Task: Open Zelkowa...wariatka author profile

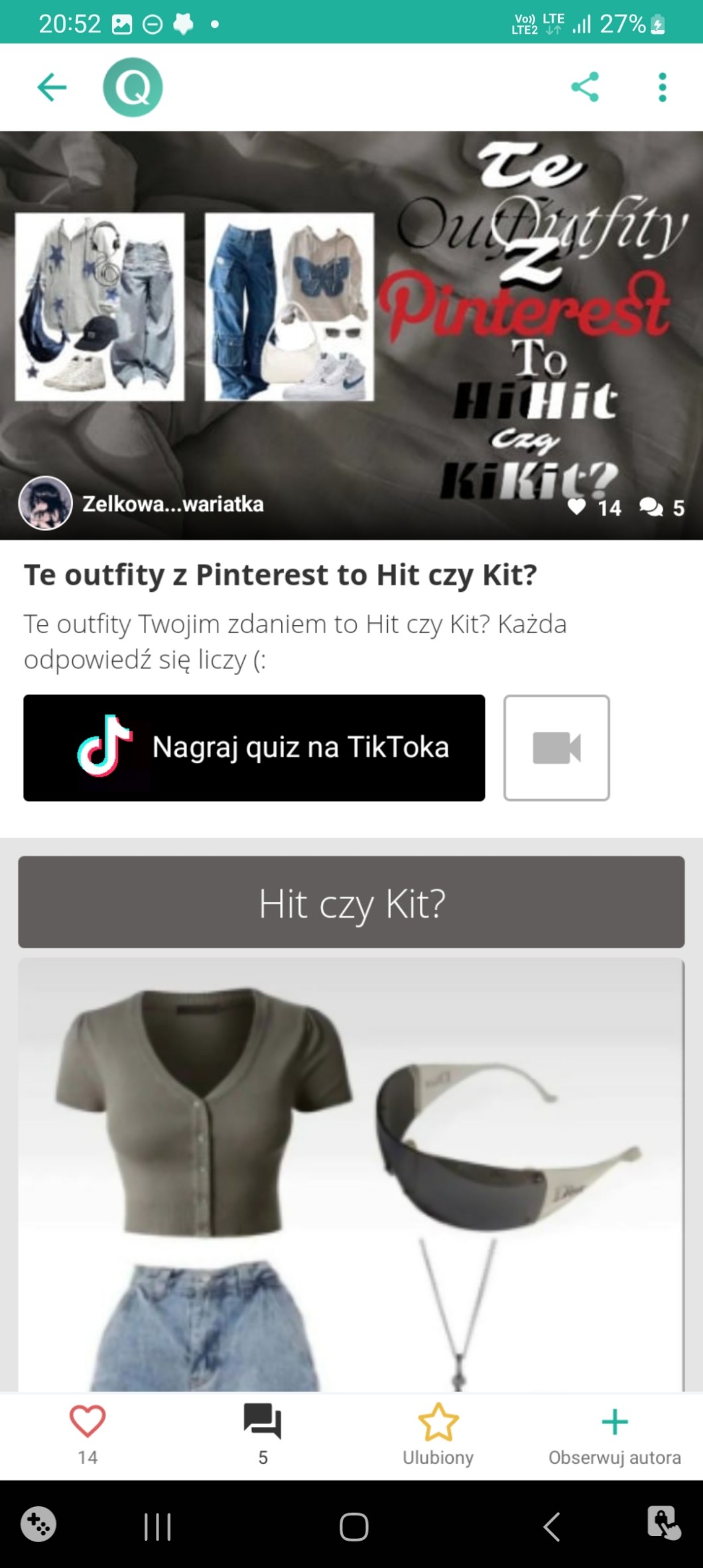Action: click(x=141, y=504)
